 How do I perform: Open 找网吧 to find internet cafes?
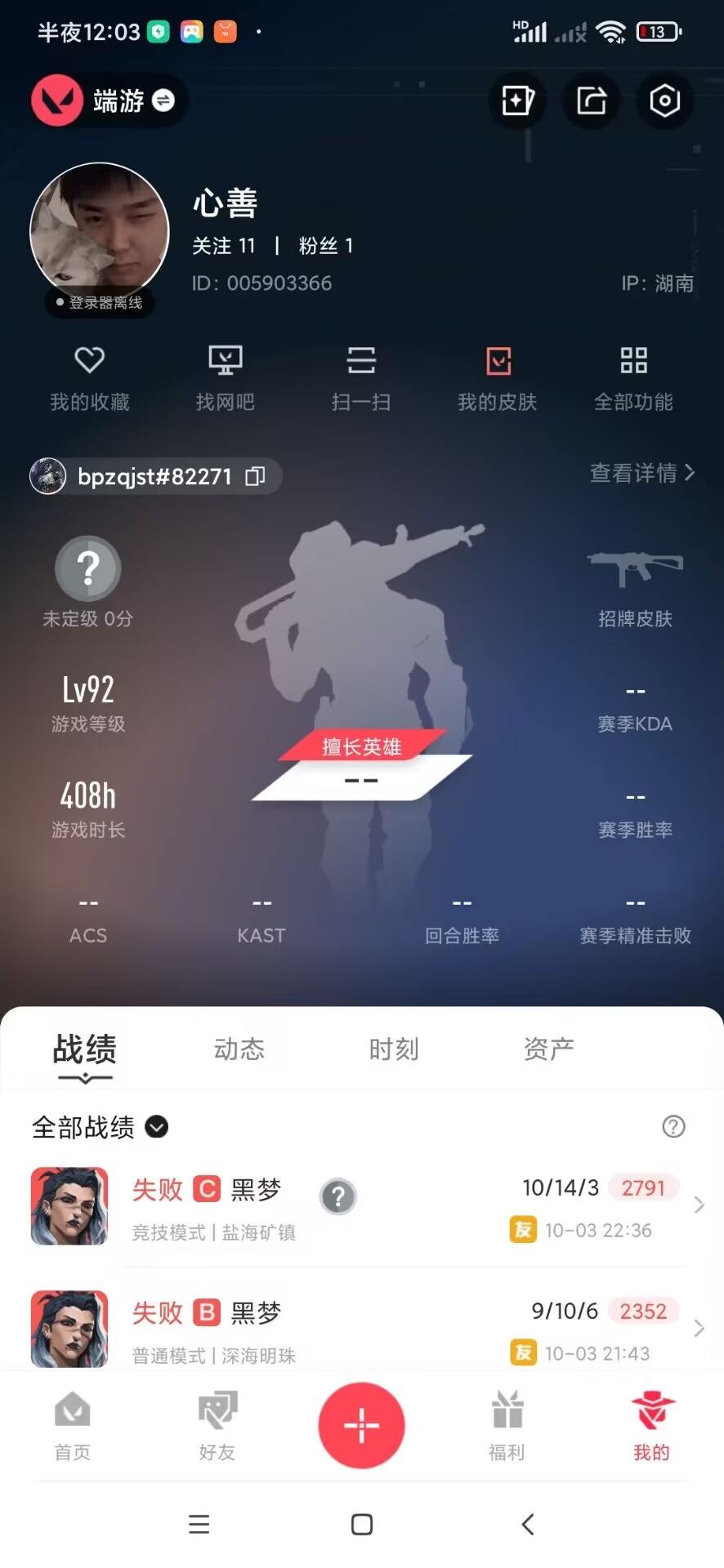click(225, 377)
